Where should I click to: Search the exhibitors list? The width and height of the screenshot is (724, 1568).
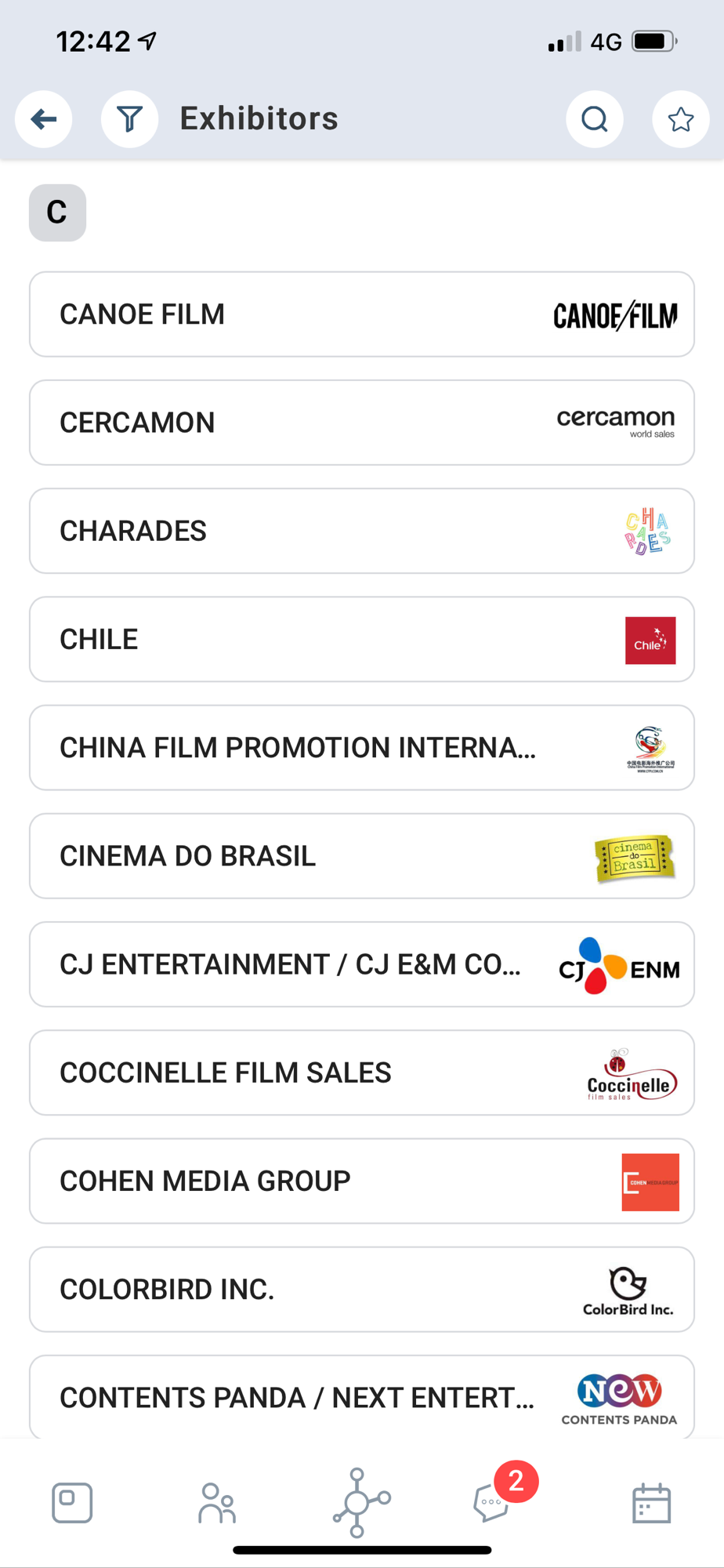click(x=594, y=119)
